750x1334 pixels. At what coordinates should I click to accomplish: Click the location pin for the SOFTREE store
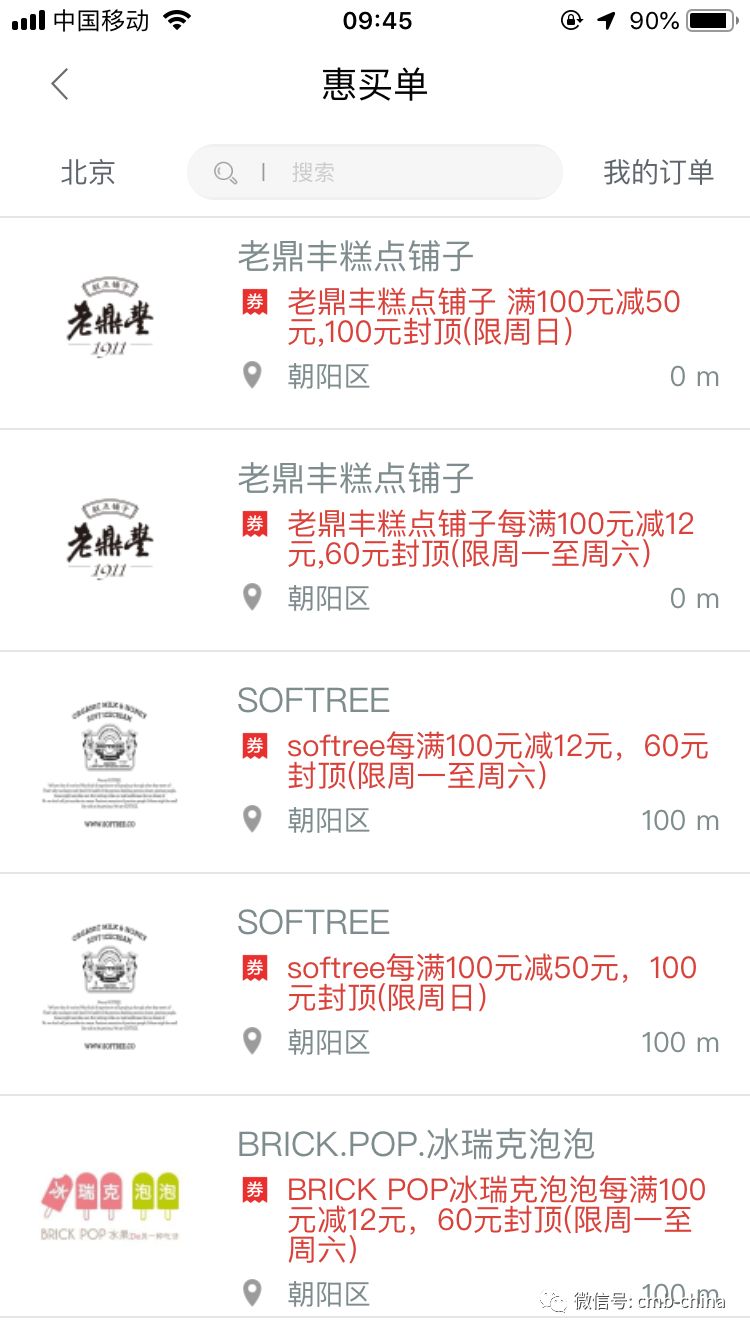coord(252,820)
